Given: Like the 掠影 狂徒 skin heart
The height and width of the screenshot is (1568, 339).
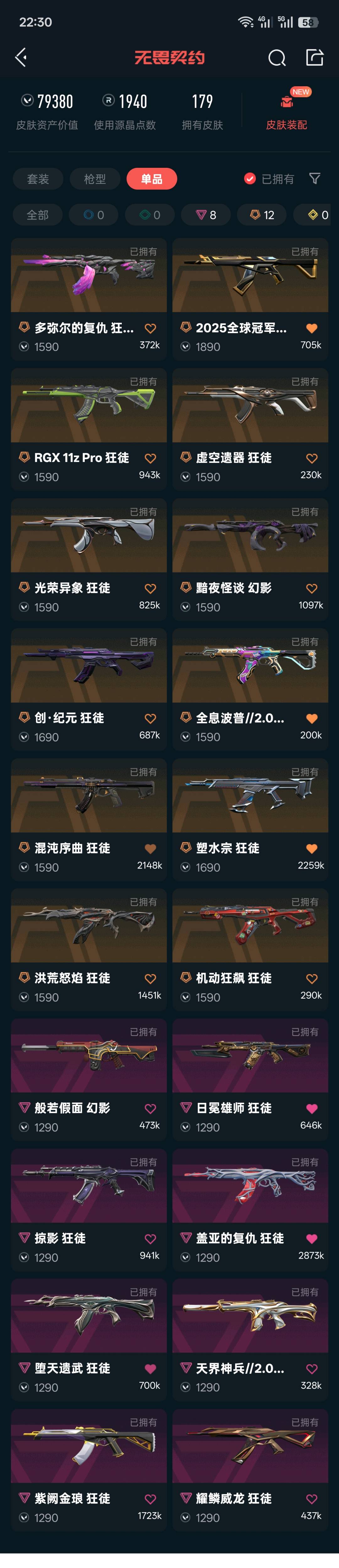Looking at the screenshot, I should click(150, 1239).
